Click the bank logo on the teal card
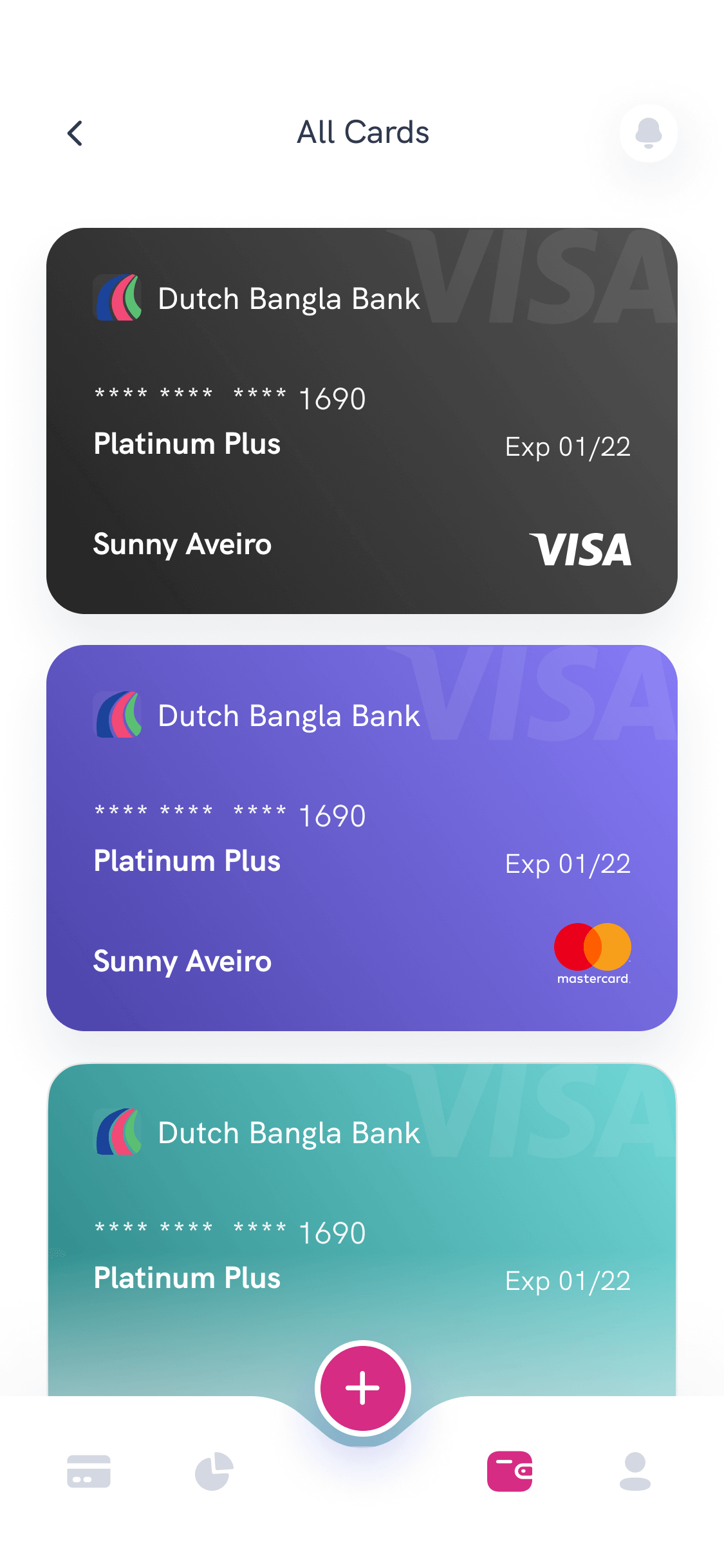Viewport: 724px width, 1568px height. pos(118,1134)
